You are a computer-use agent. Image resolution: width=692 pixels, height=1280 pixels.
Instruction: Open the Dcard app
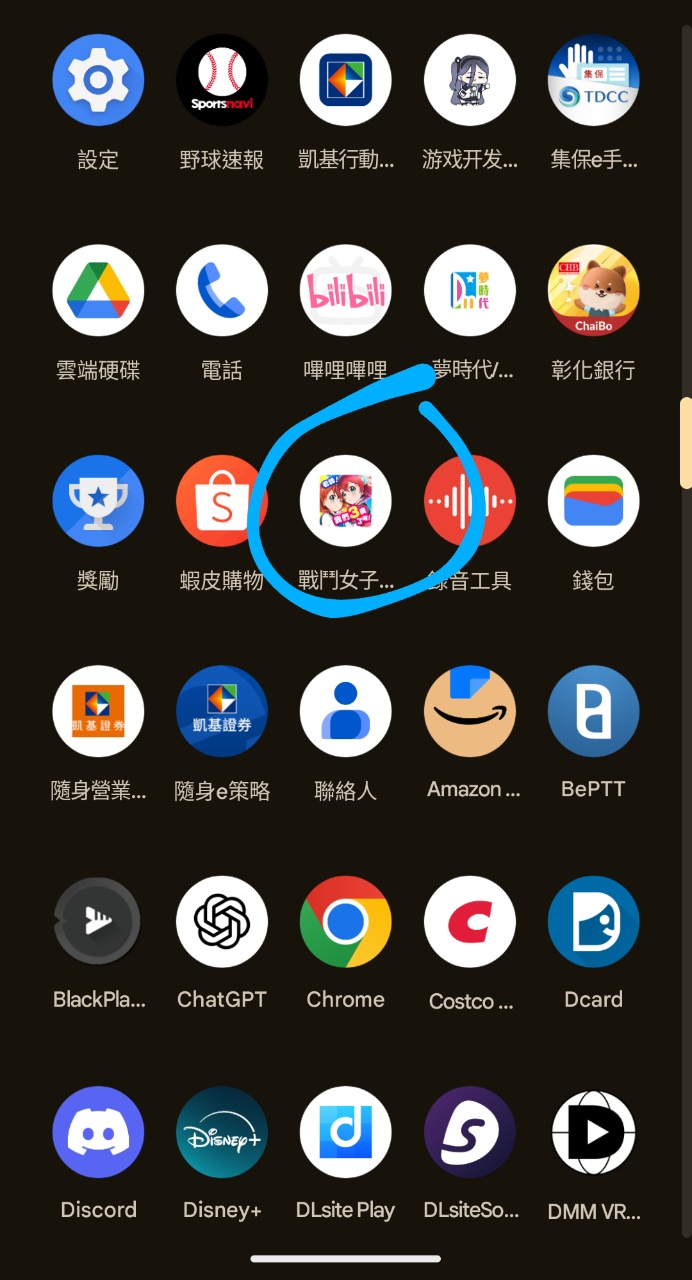coord(593,921)
